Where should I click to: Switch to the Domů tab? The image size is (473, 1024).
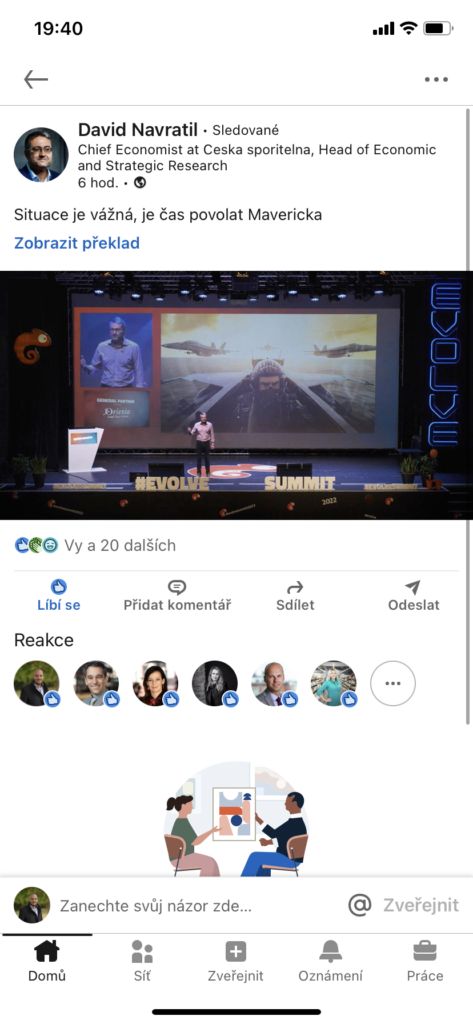[47, 961]
